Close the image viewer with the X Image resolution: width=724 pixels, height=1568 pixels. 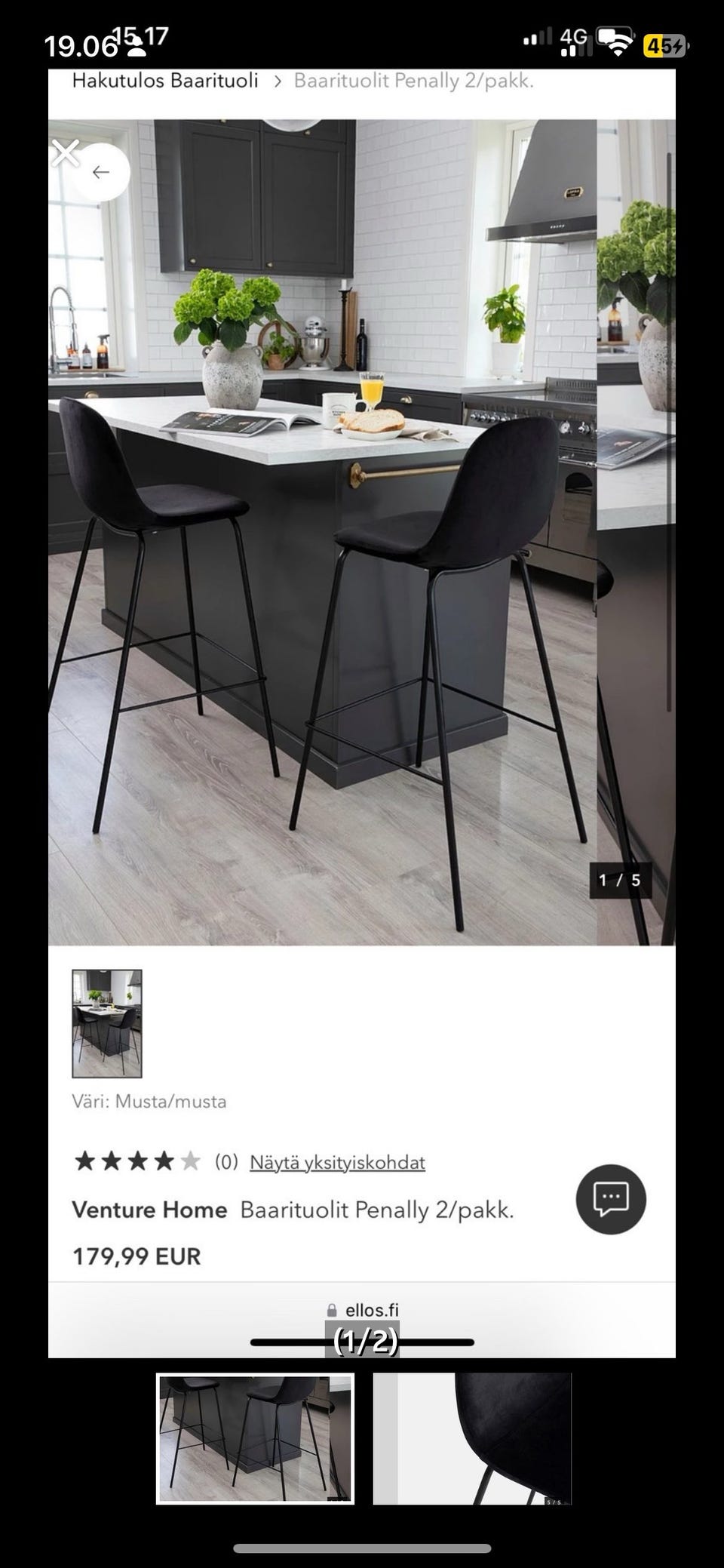coord(66,153)
